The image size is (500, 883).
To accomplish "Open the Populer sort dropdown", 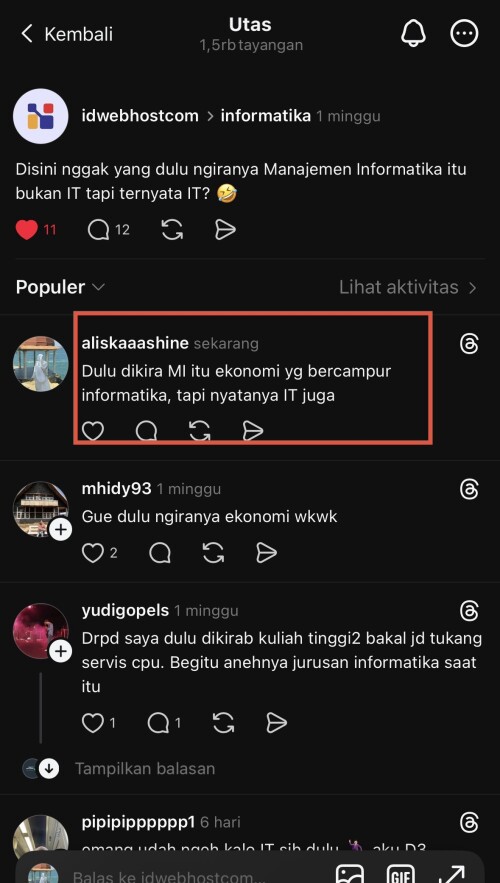I will pos(60,287).
